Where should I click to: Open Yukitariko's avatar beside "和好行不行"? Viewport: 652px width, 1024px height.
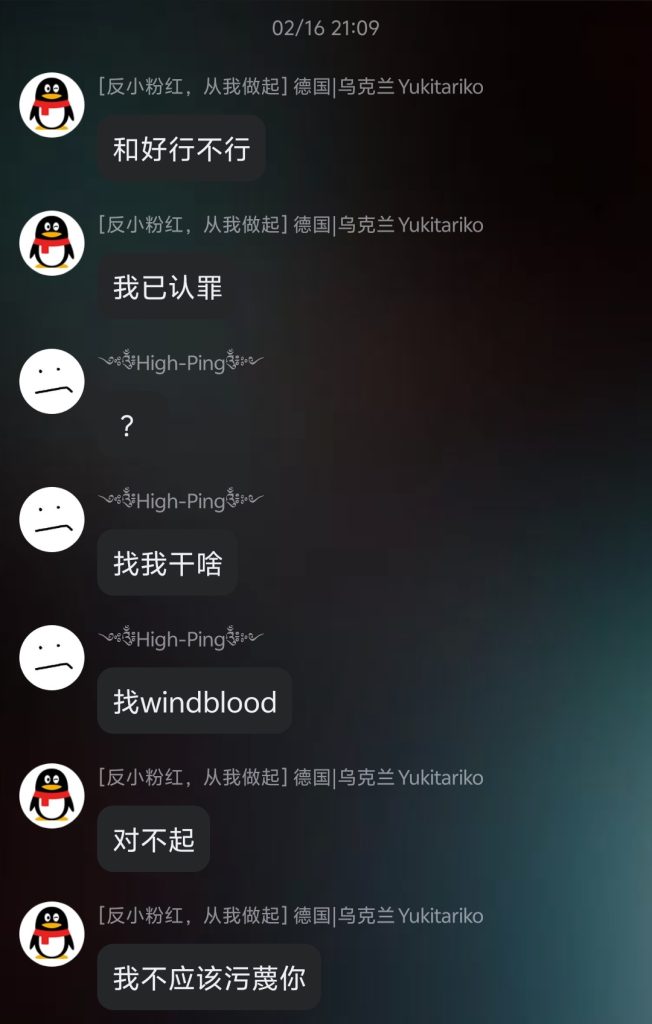click(52, 105)
